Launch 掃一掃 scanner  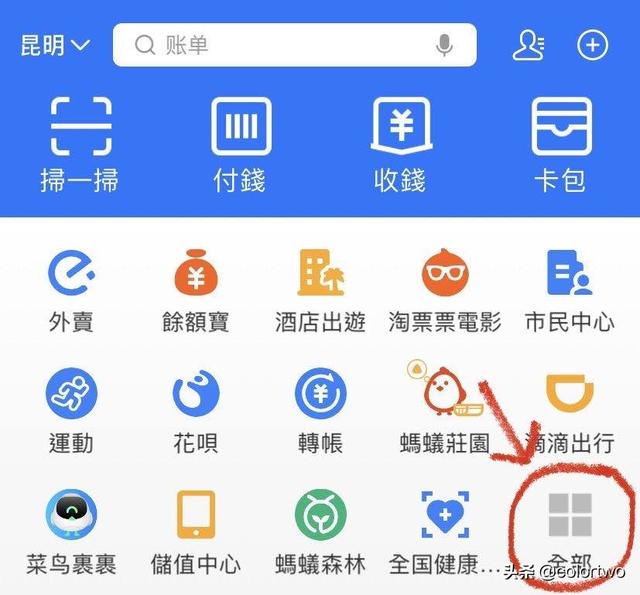pyautogui.click(x=80, y=143)
